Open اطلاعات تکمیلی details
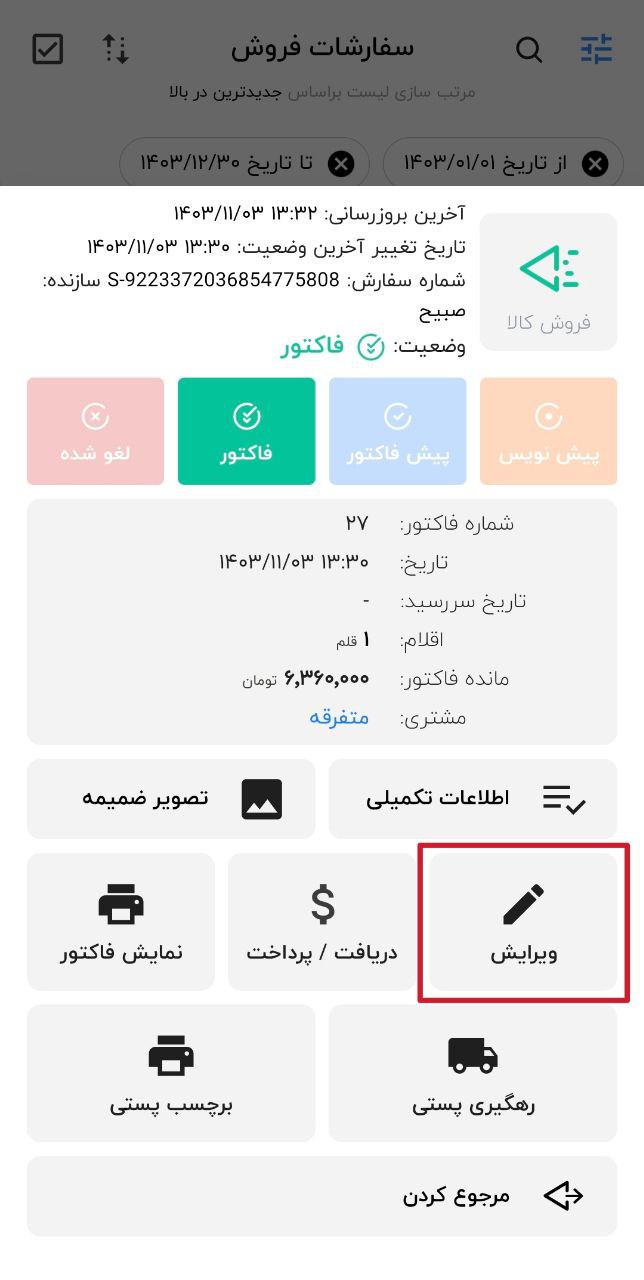This screenshot has height=1280, width=644. point(473,798)
